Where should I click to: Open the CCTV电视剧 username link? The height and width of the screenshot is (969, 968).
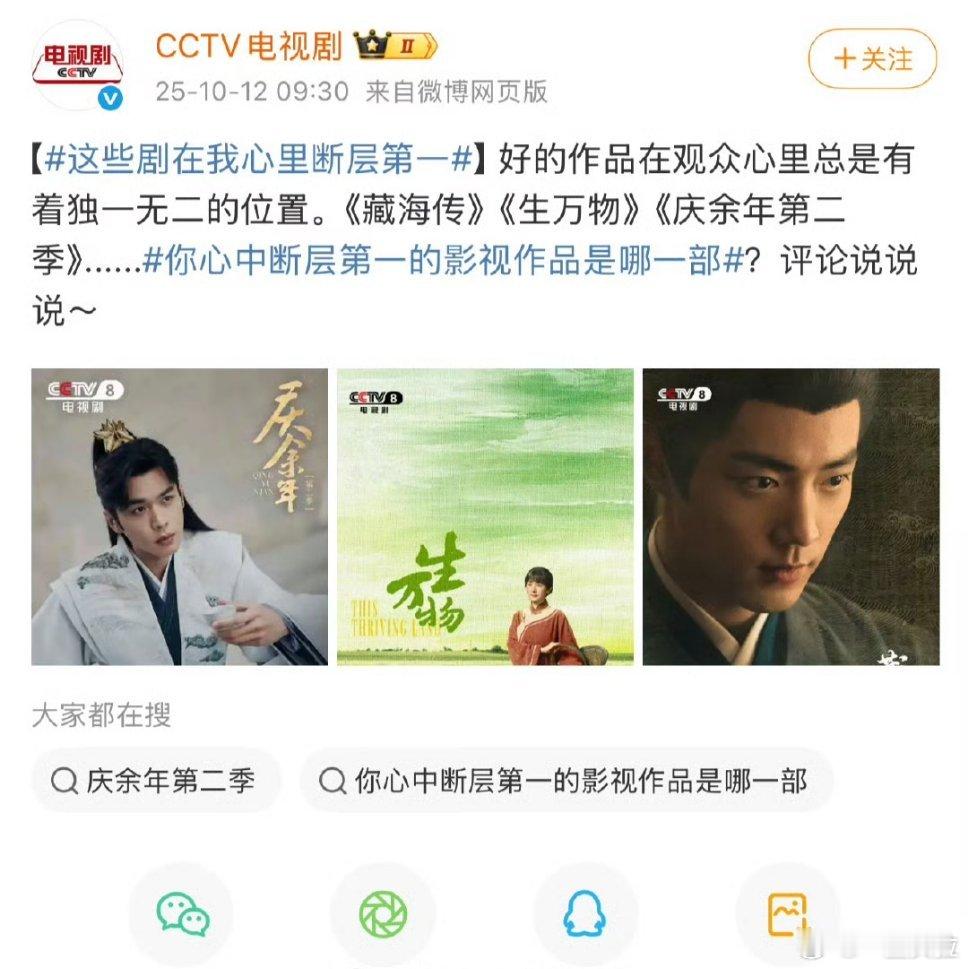point(249,46)
